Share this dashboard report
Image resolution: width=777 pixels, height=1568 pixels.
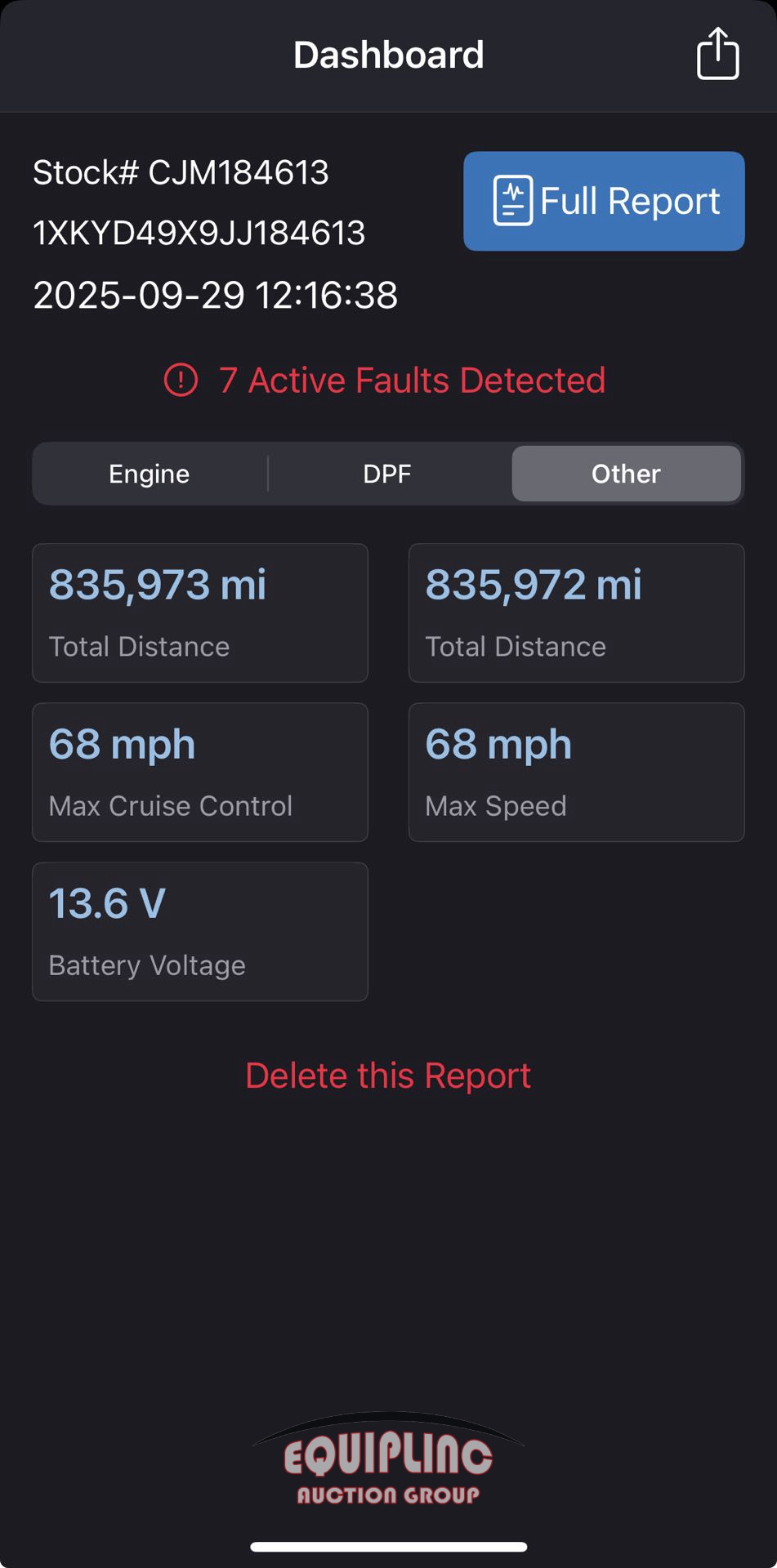(x=717, y=54)
